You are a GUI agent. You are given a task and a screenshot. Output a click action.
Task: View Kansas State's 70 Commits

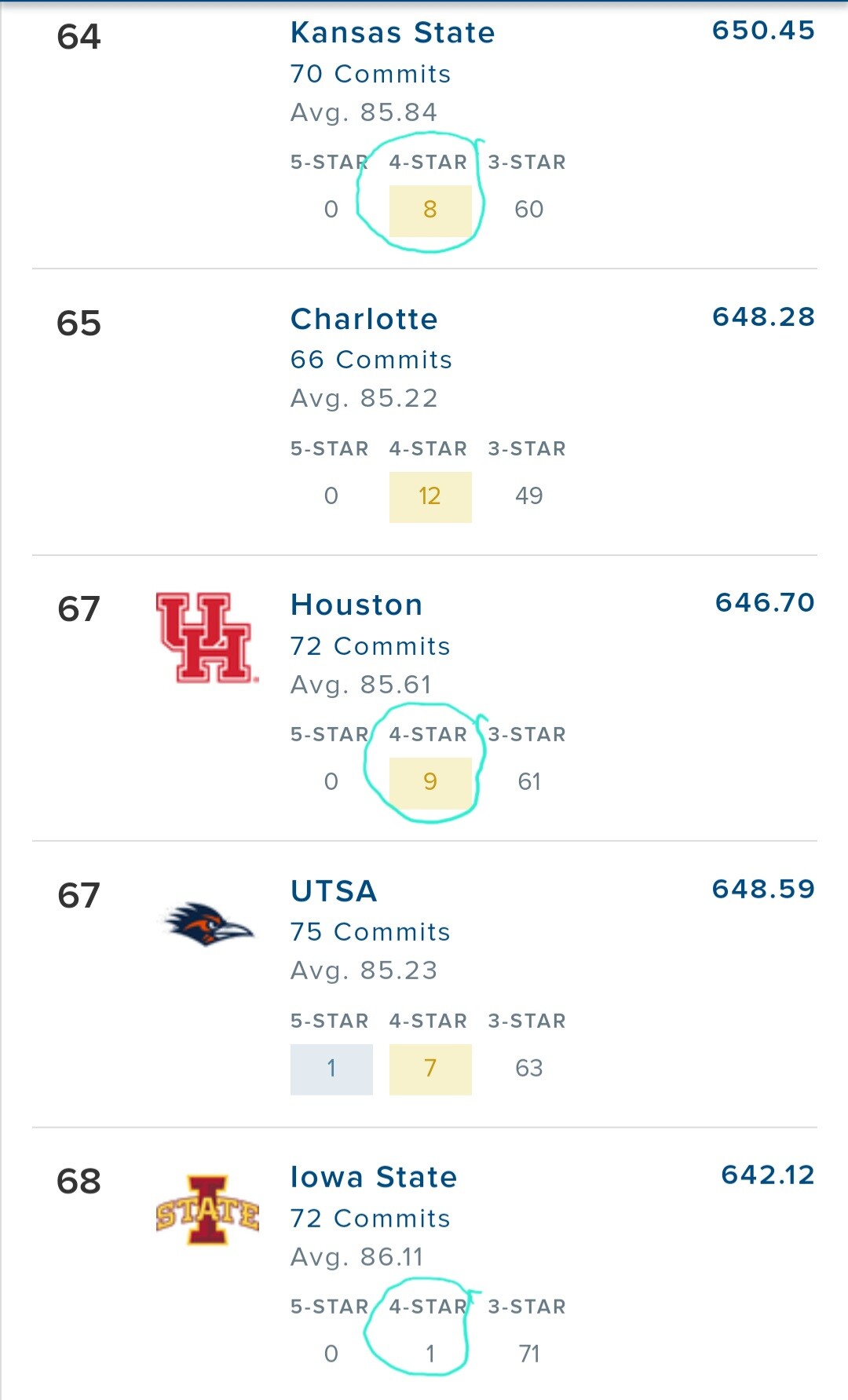tap(371, 74)
